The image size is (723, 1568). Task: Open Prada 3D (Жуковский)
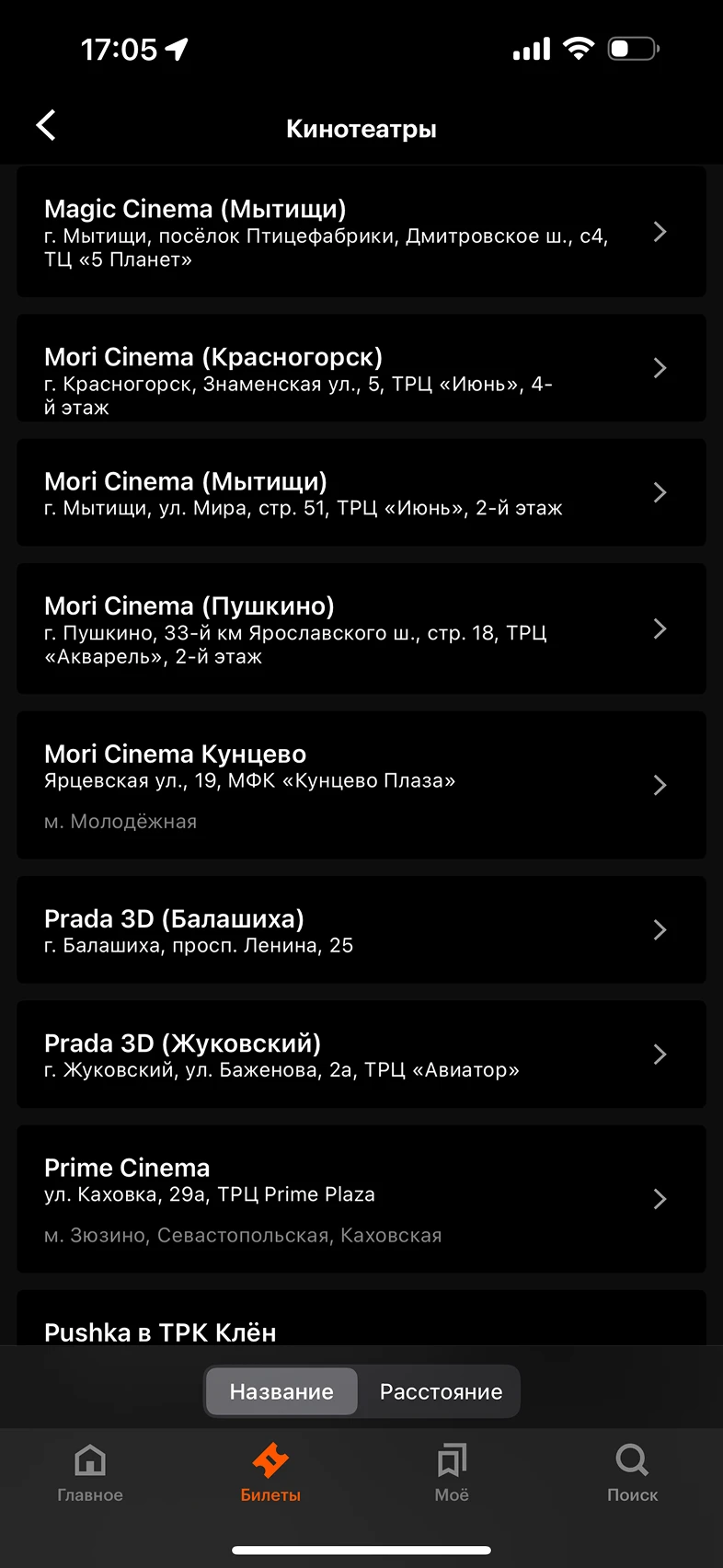tap(361, 1055)
